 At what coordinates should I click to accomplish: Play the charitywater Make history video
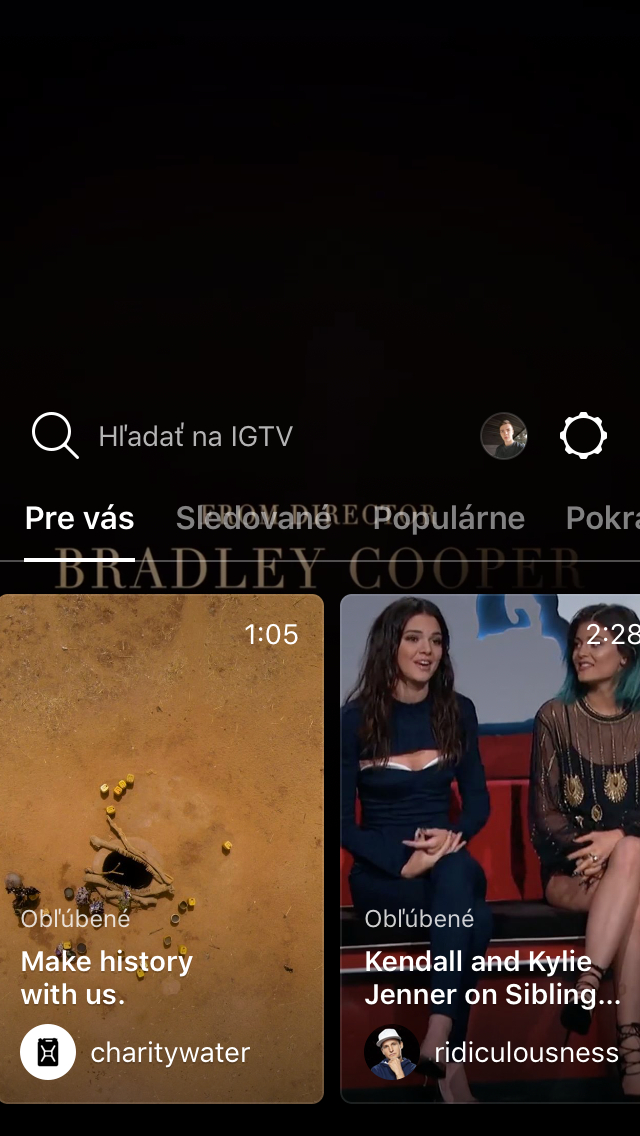click(x=162, y=848)
